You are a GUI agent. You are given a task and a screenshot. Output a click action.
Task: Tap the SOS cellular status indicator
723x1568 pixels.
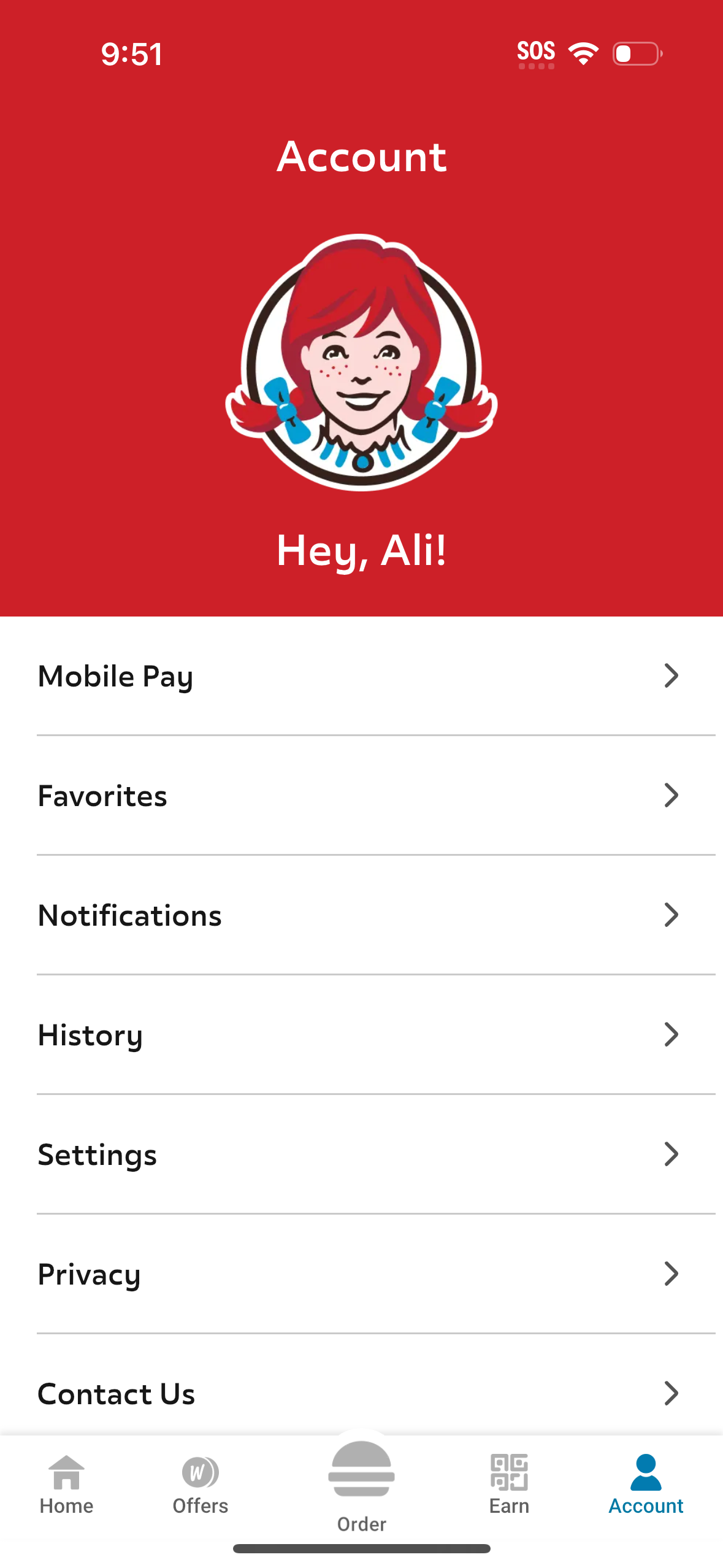pos(536,52)
